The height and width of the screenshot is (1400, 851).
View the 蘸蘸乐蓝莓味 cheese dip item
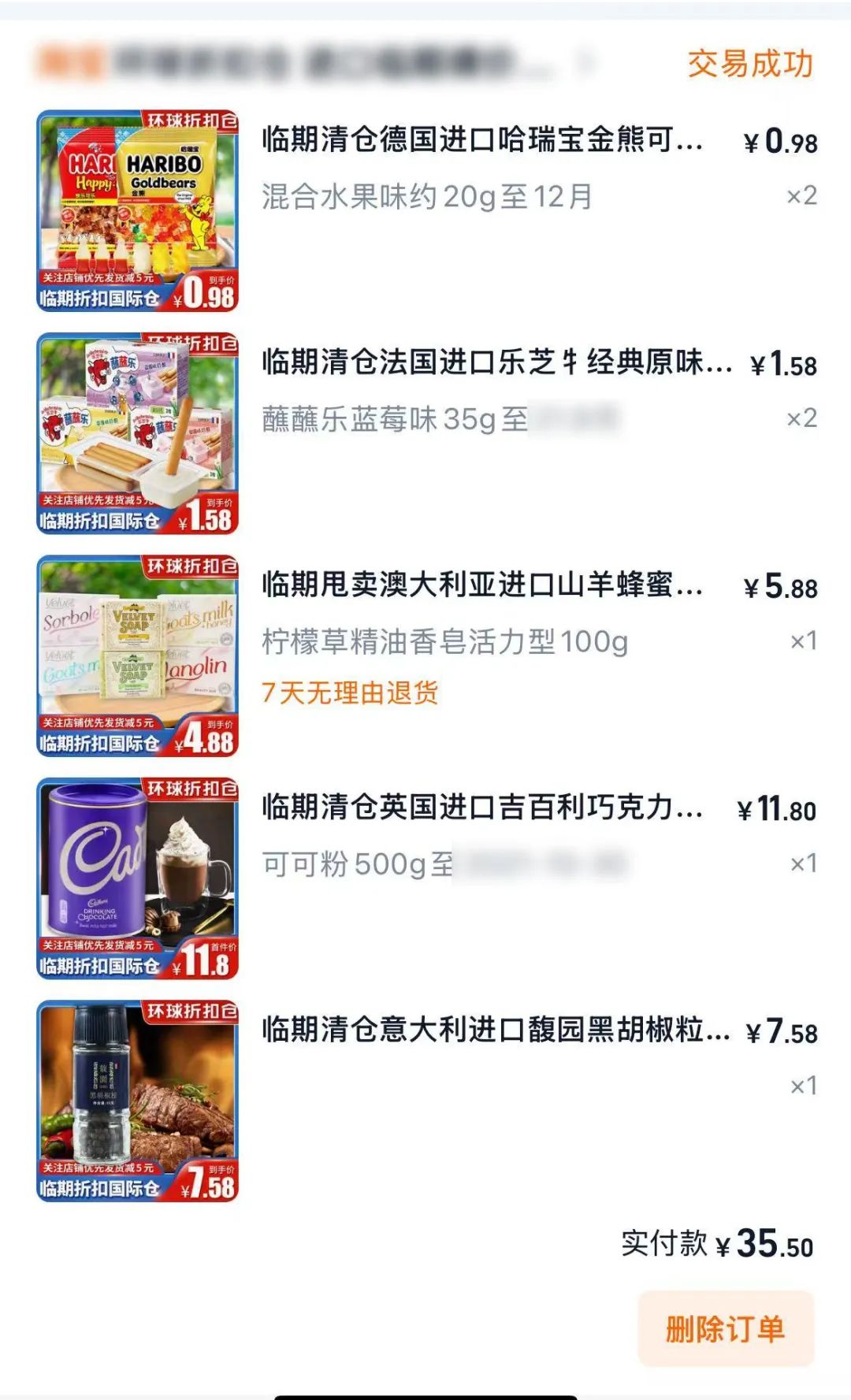click(x=495, y=363)
